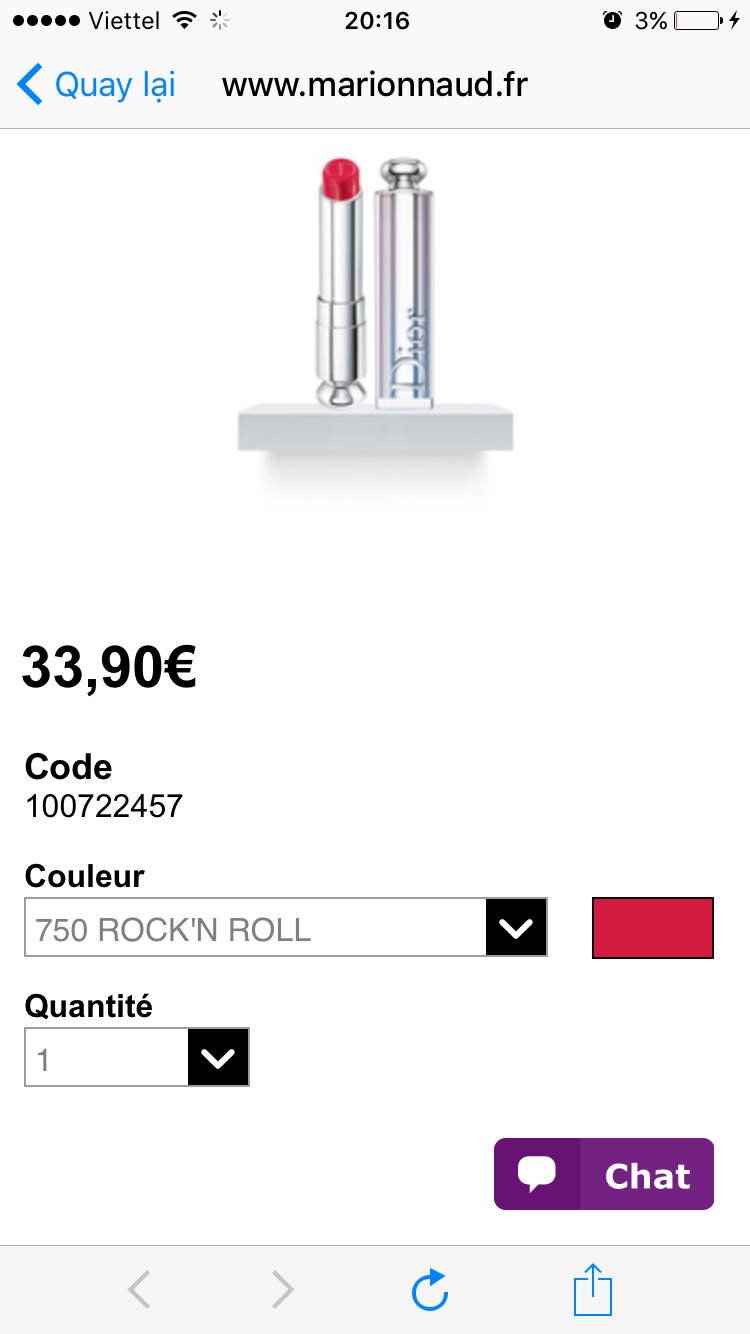
Task: Open the Quantité dropdown
Action: click(x=137, y=1057)
